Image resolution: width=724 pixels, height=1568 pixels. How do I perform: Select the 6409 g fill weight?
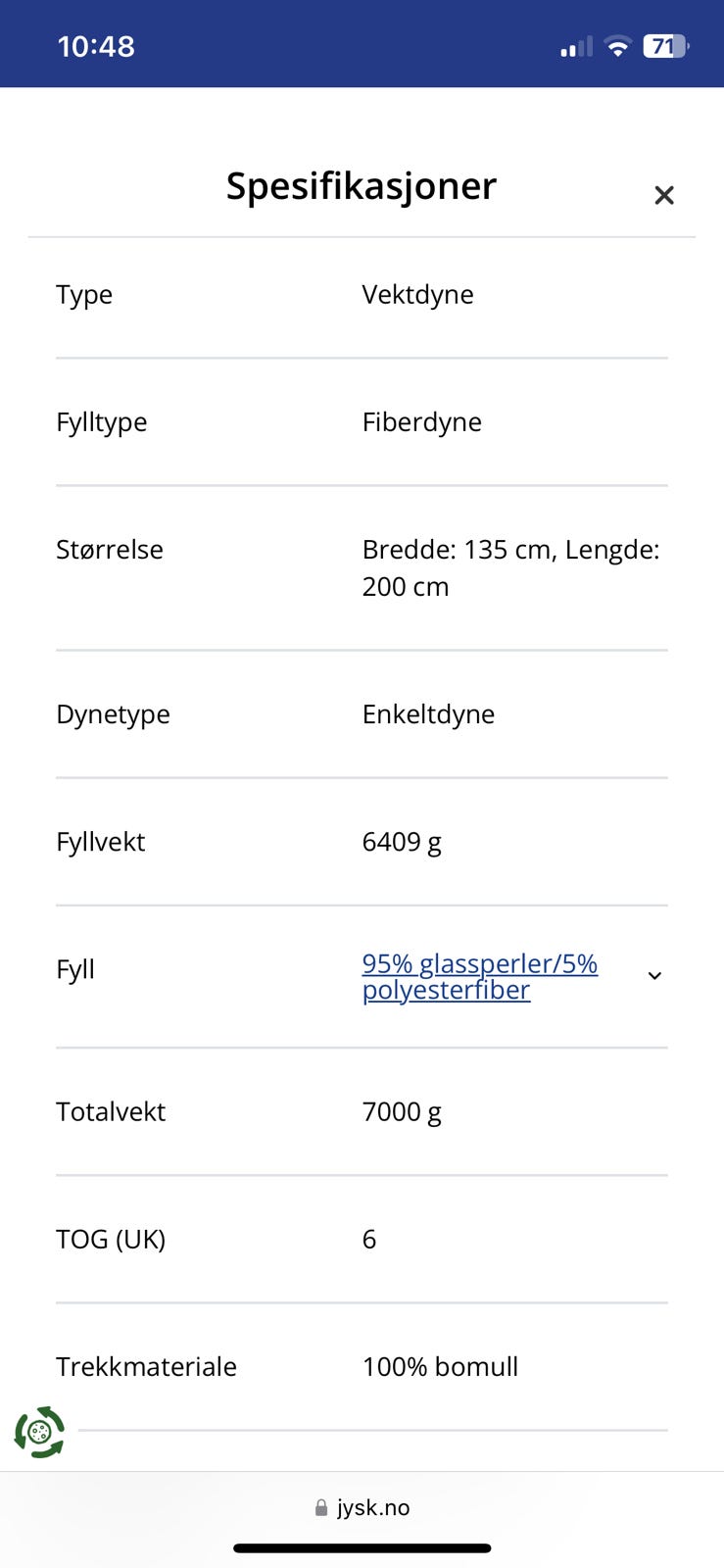(403, 841)
